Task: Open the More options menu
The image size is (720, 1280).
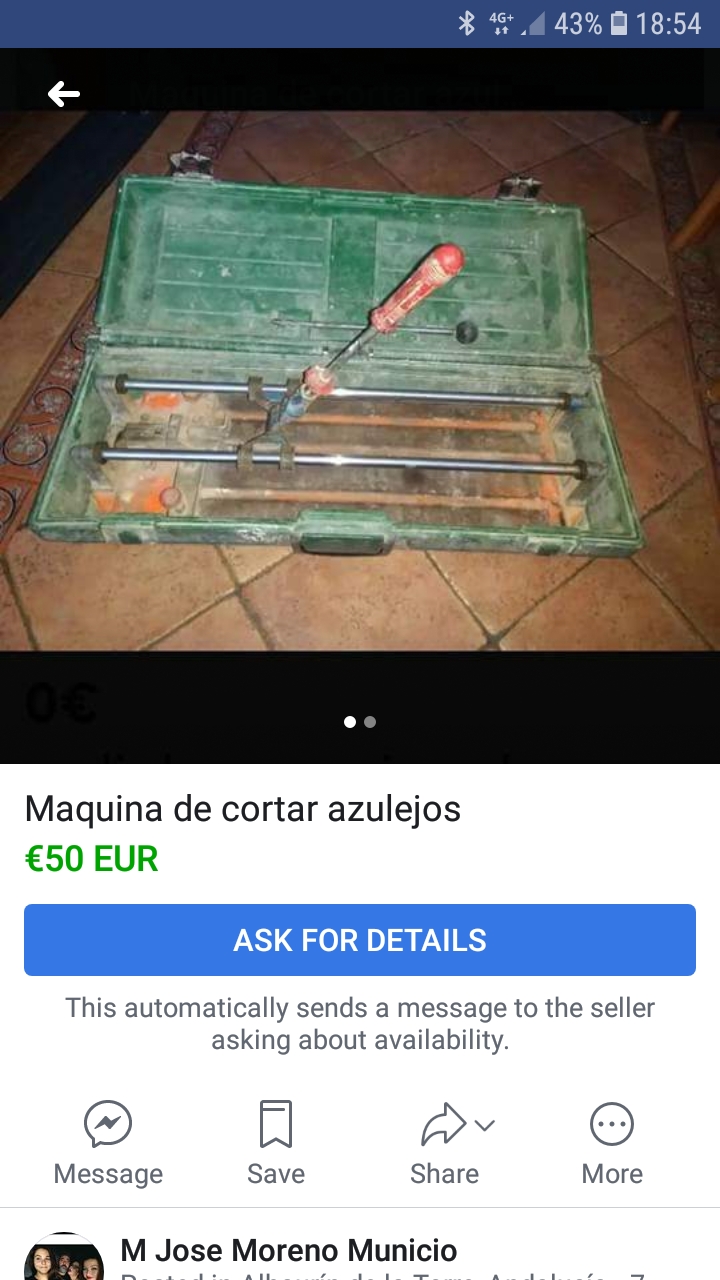Action: click(612, 1144)
